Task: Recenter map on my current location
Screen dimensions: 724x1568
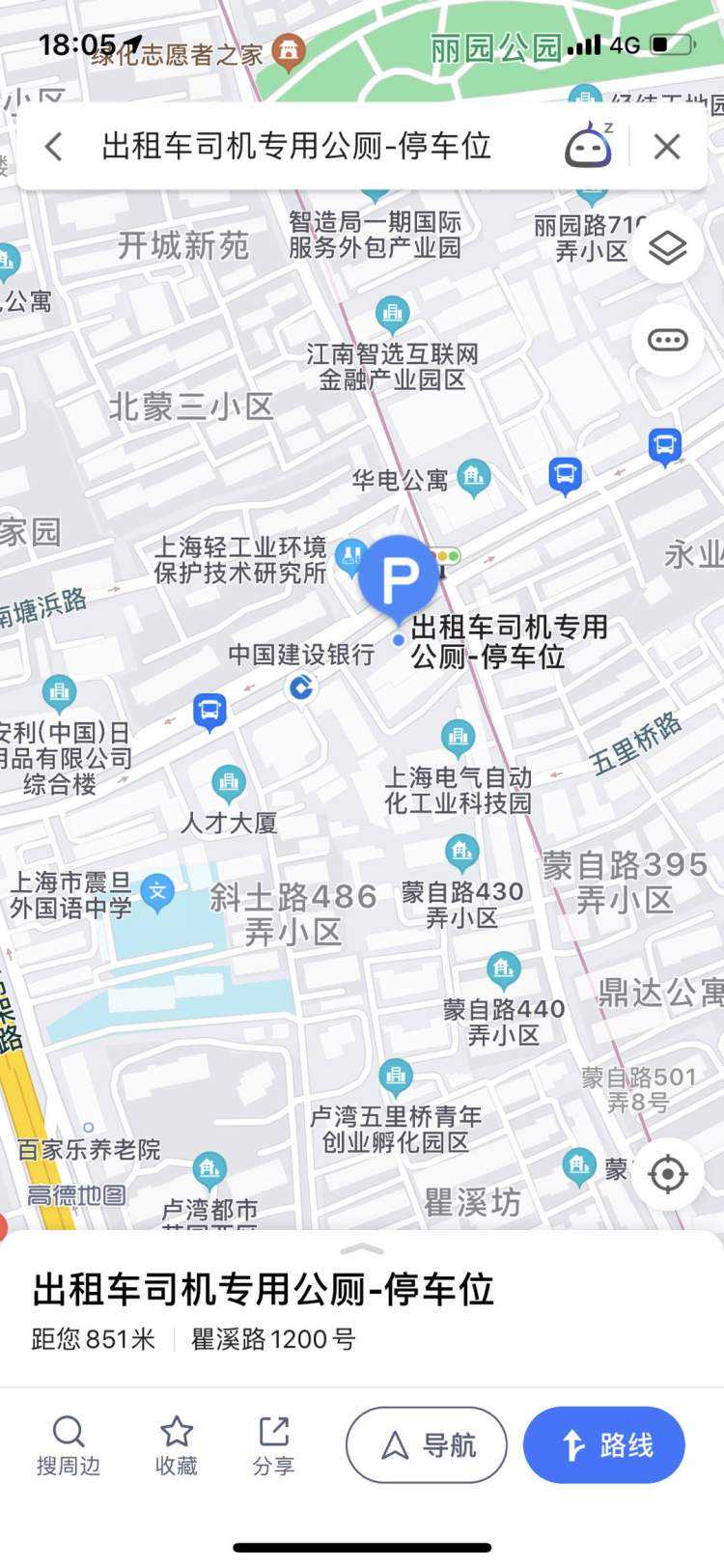Action: (x=667, y=1174)
